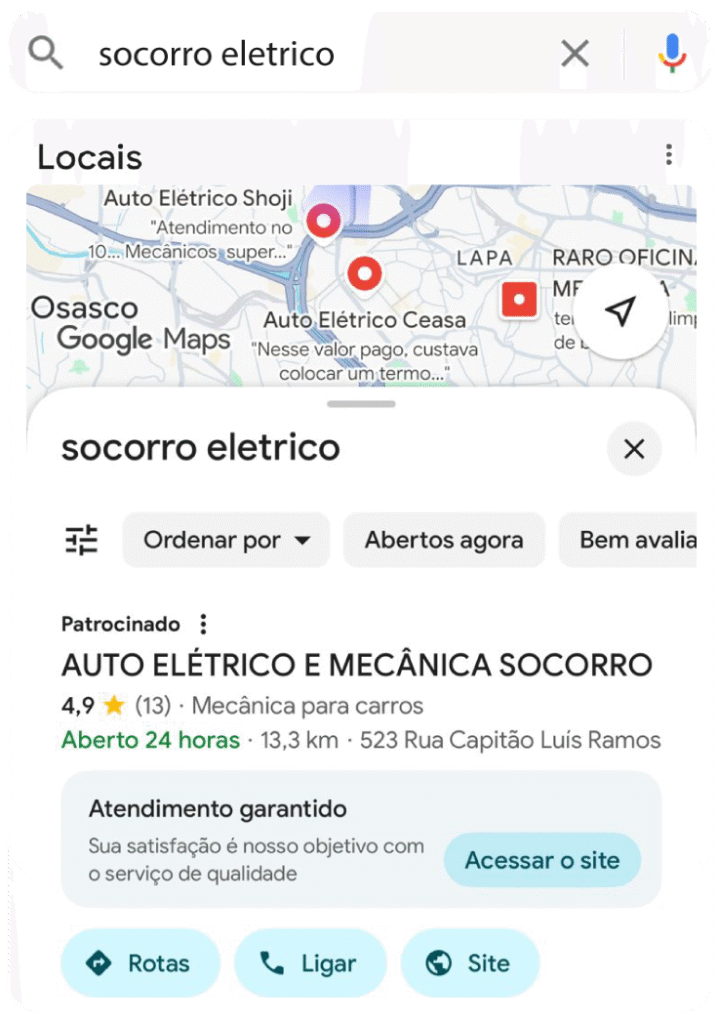718x1024 pixels.
Task: Open the Locais overflow menu
Action: point(669,155)
